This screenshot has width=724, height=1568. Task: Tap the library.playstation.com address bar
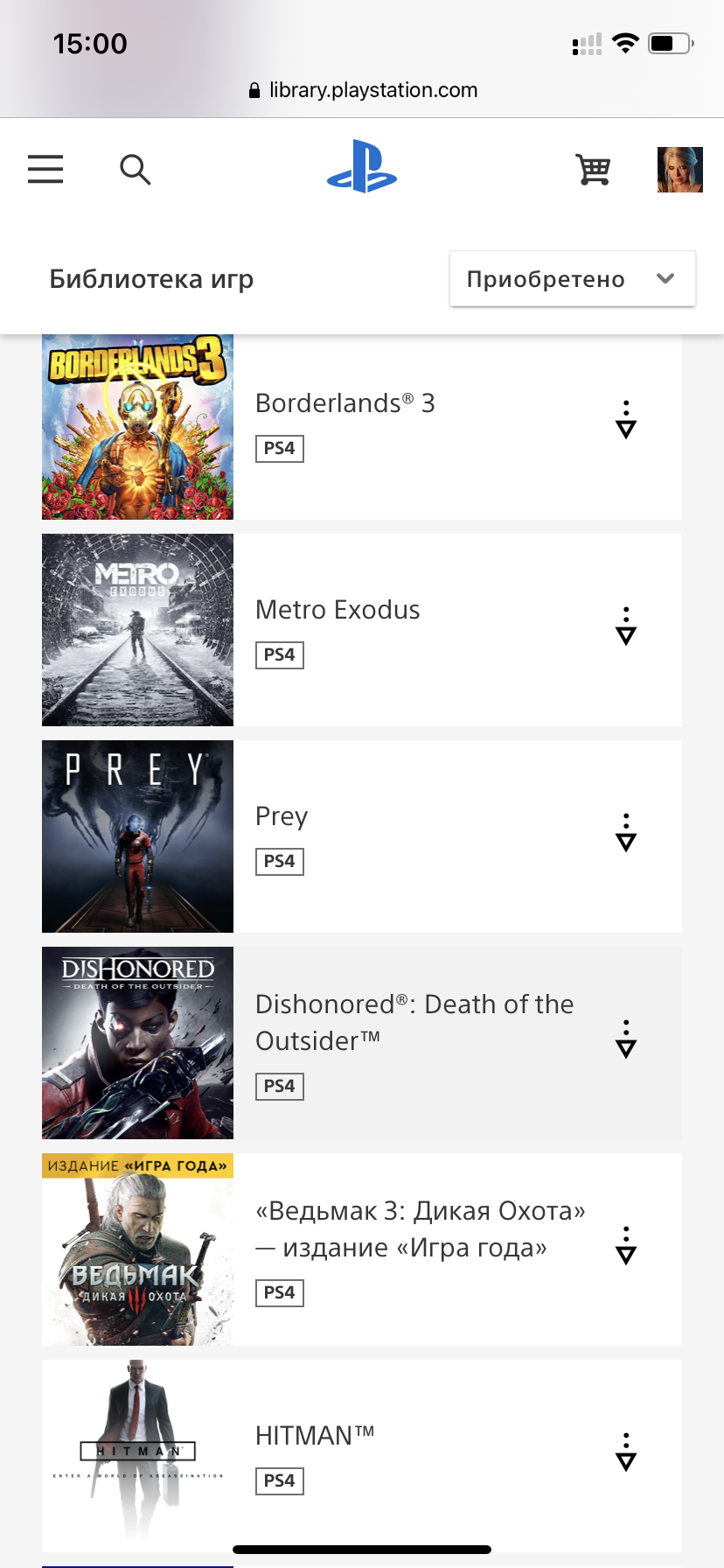coord(363,90)
